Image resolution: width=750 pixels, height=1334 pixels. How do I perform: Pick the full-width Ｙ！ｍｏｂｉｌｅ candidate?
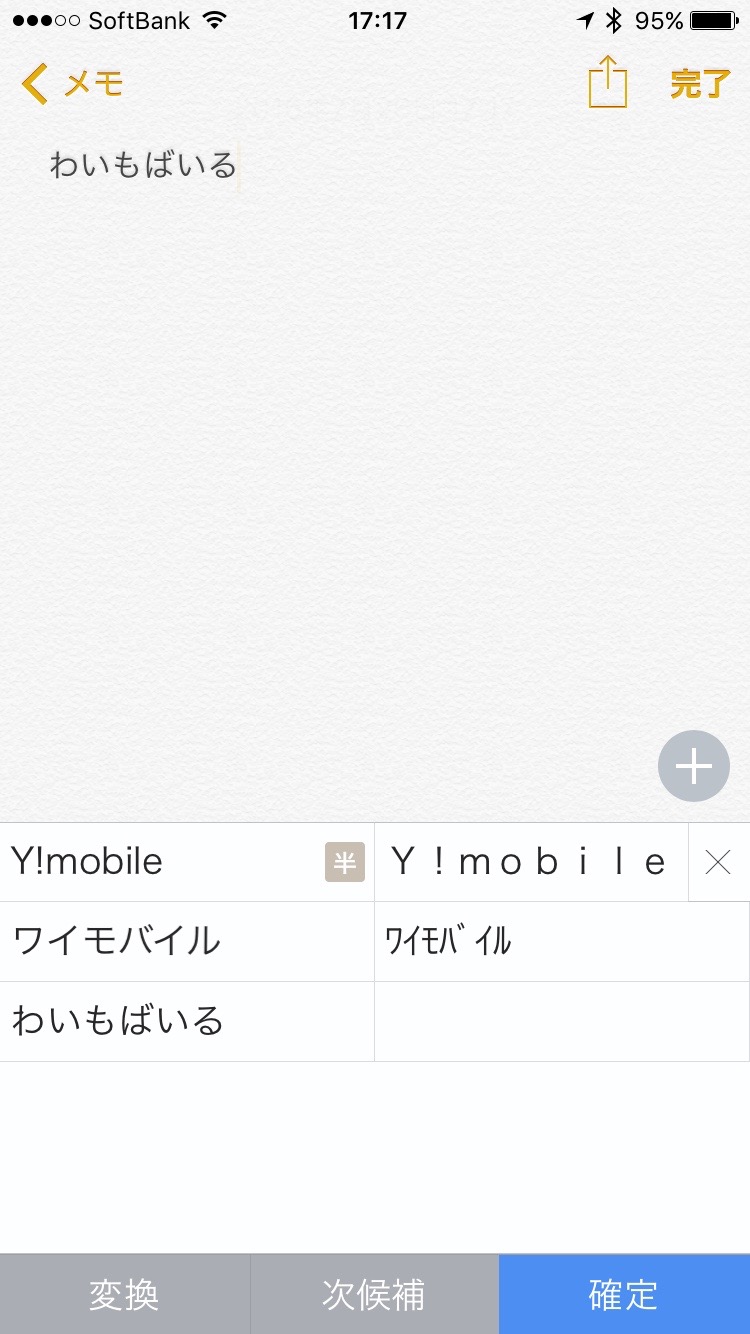pos(530,862)
